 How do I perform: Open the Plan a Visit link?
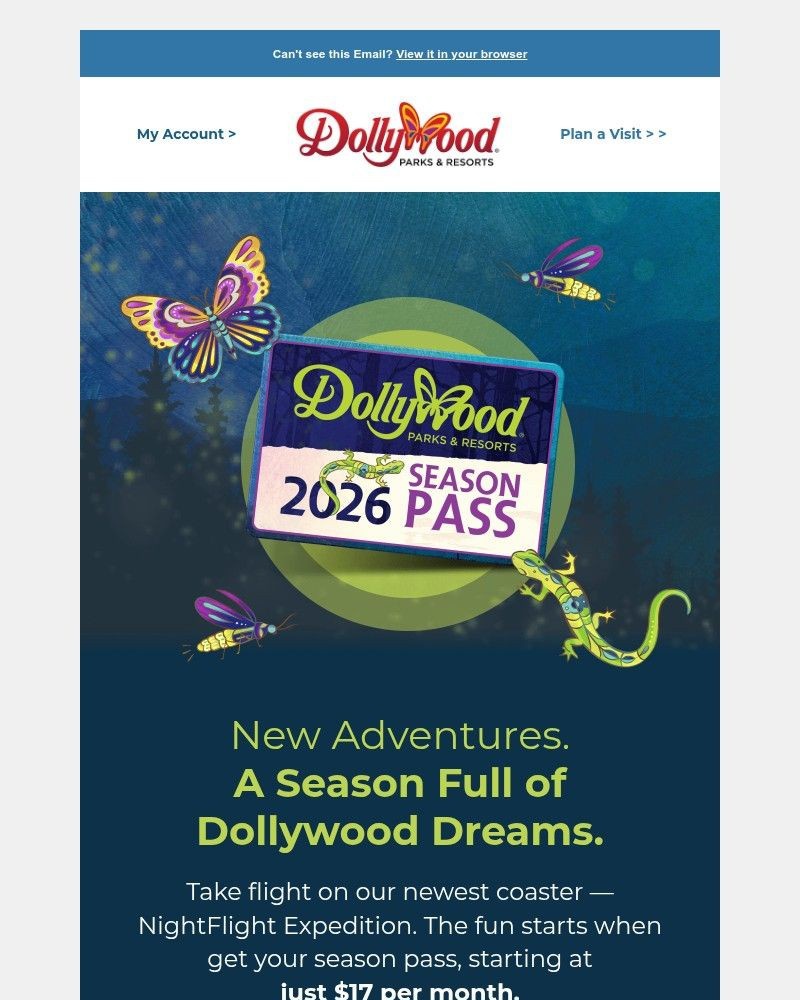[x=612, y=134]
